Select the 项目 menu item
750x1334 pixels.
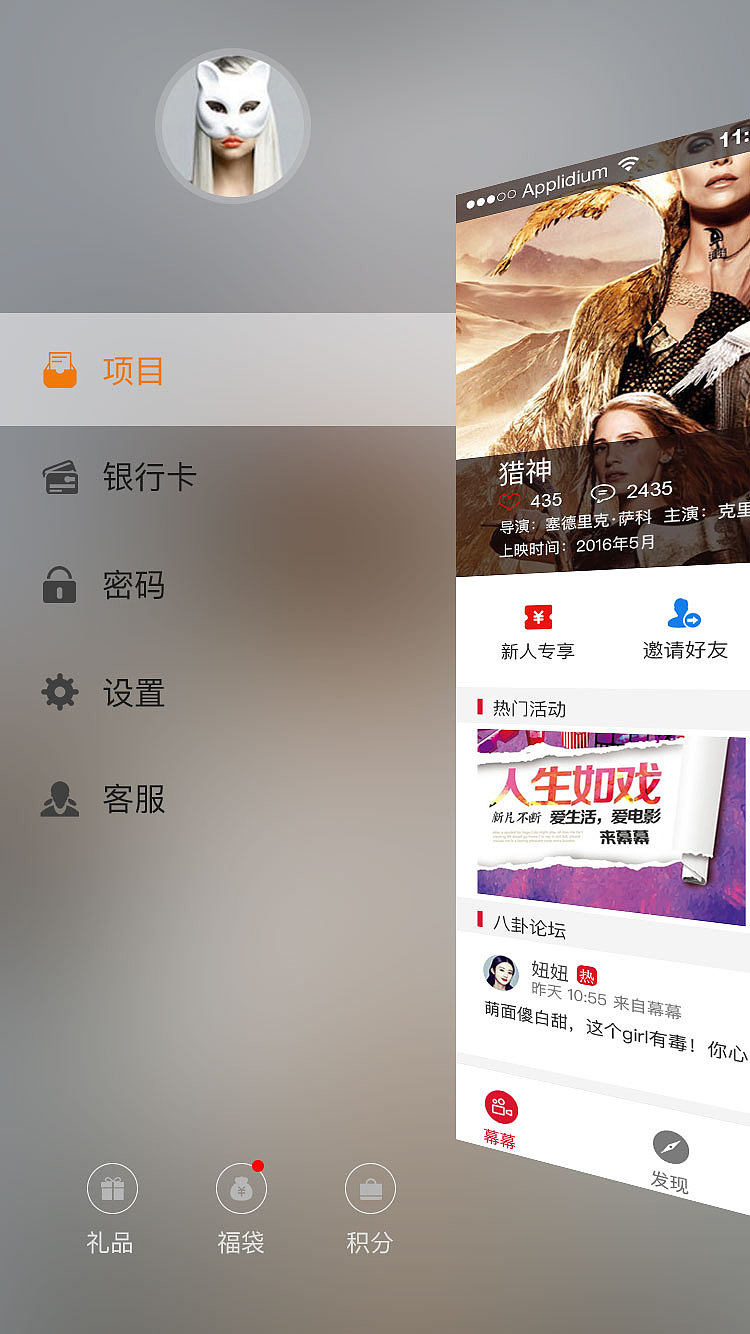coord(132,371)
